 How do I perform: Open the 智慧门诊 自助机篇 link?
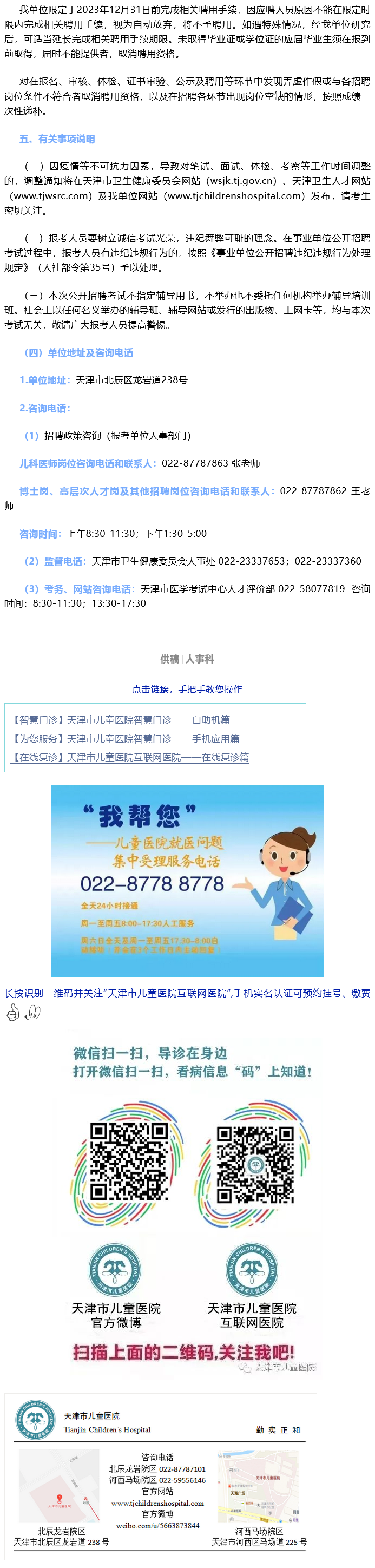[x=121, y=720]
